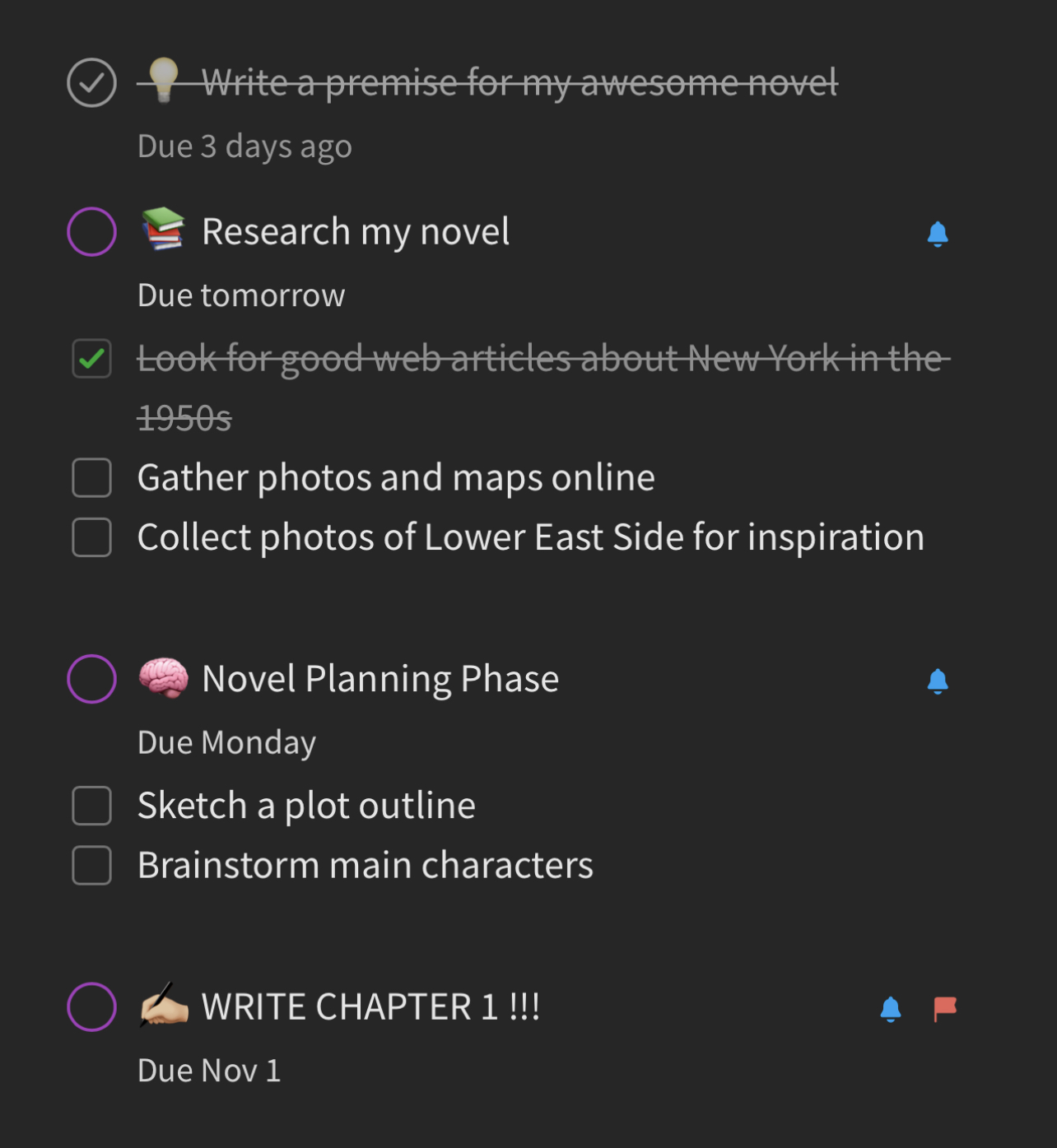Uncheck the New York 1950s articles subtask
1057x1148 pixels.
91,359
